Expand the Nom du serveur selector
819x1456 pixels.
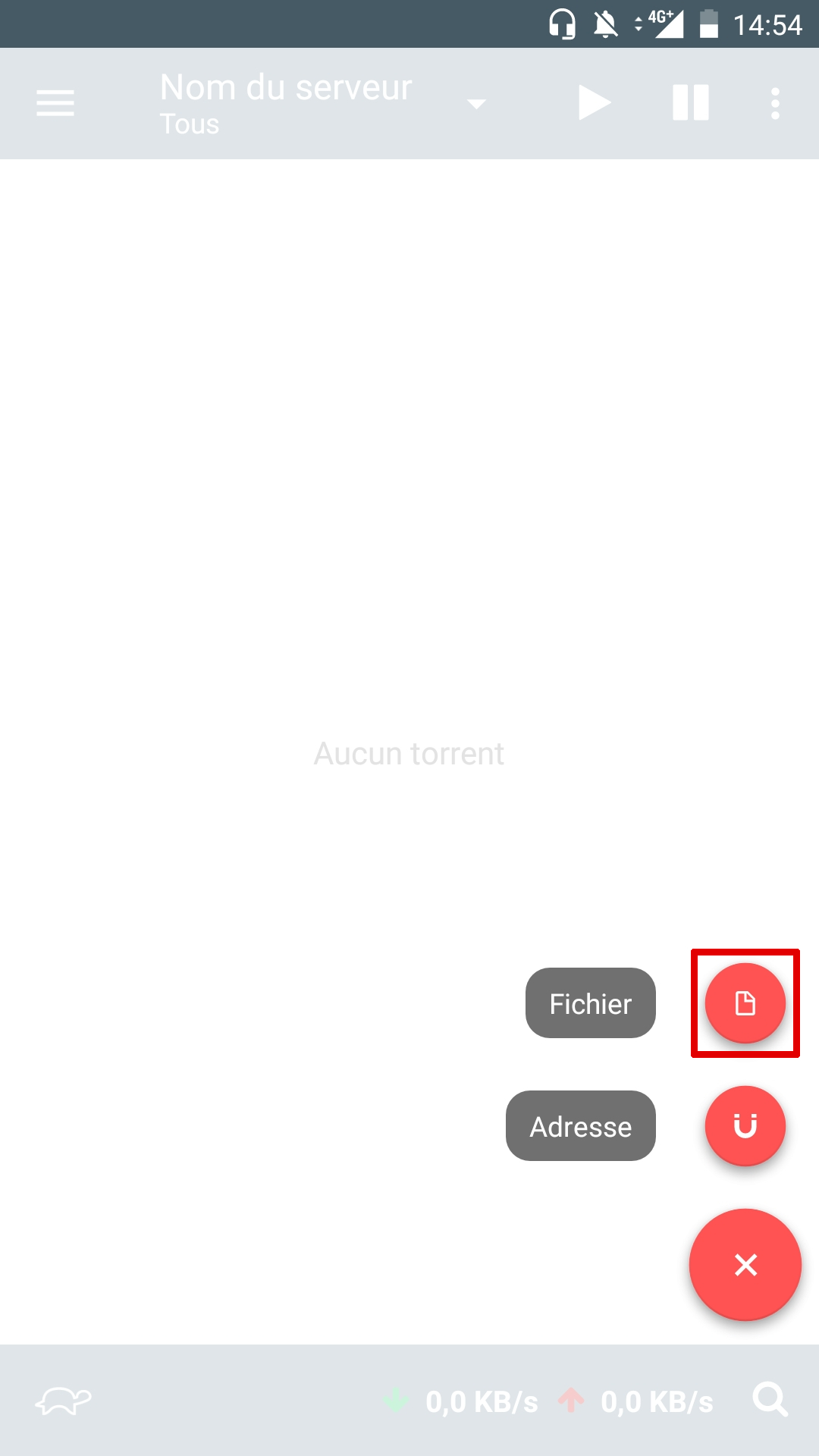tap(285, 87)
